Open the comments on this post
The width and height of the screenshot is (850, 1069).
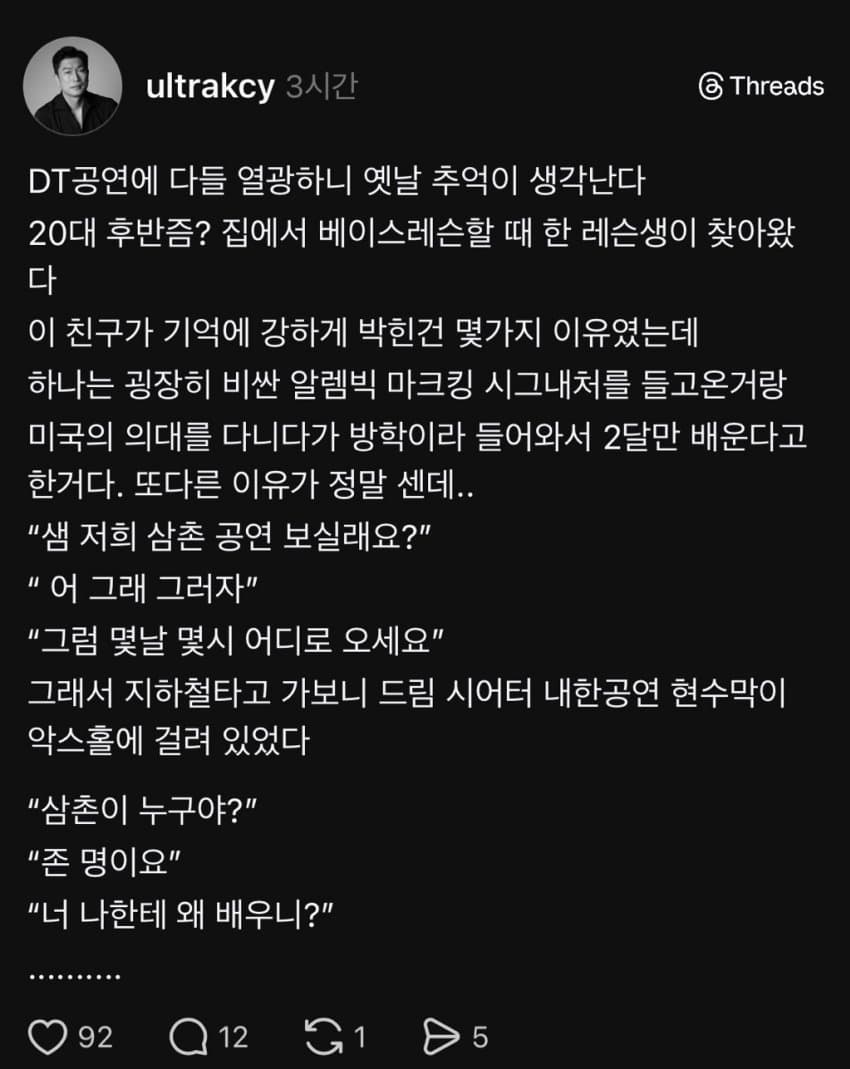coord(187,1037)
